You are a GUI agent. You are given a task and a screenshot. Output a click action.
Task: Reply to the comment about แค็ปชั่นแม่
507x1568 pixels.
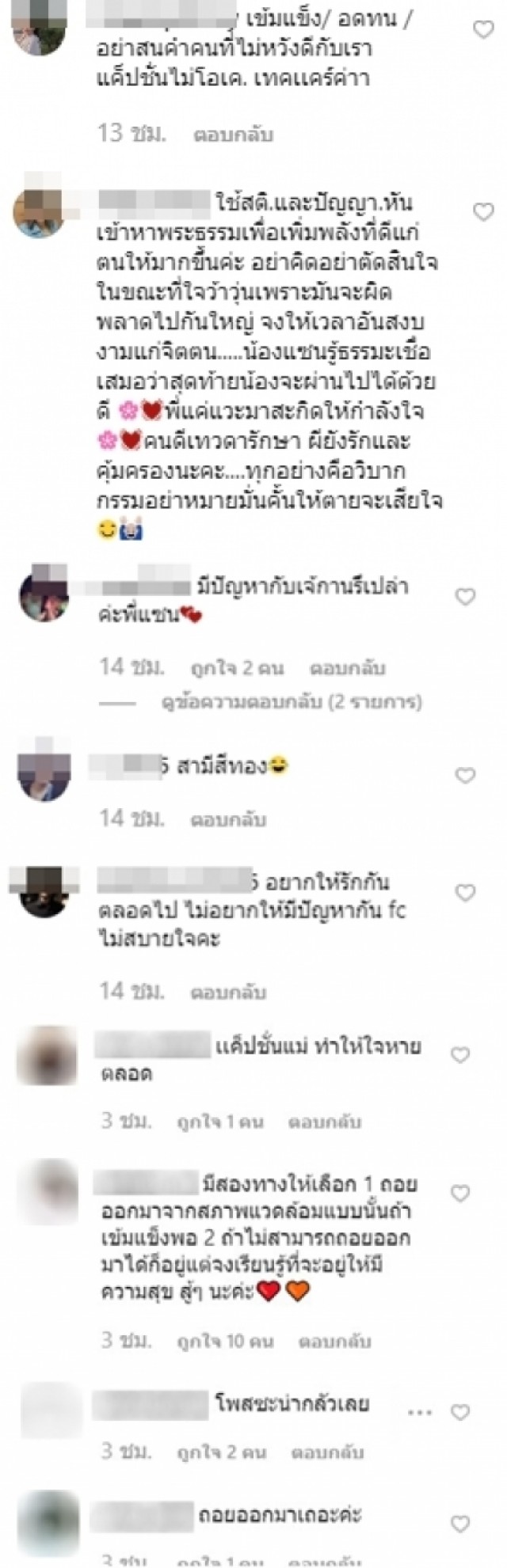pyautogui.click(x=324, y=1122)
